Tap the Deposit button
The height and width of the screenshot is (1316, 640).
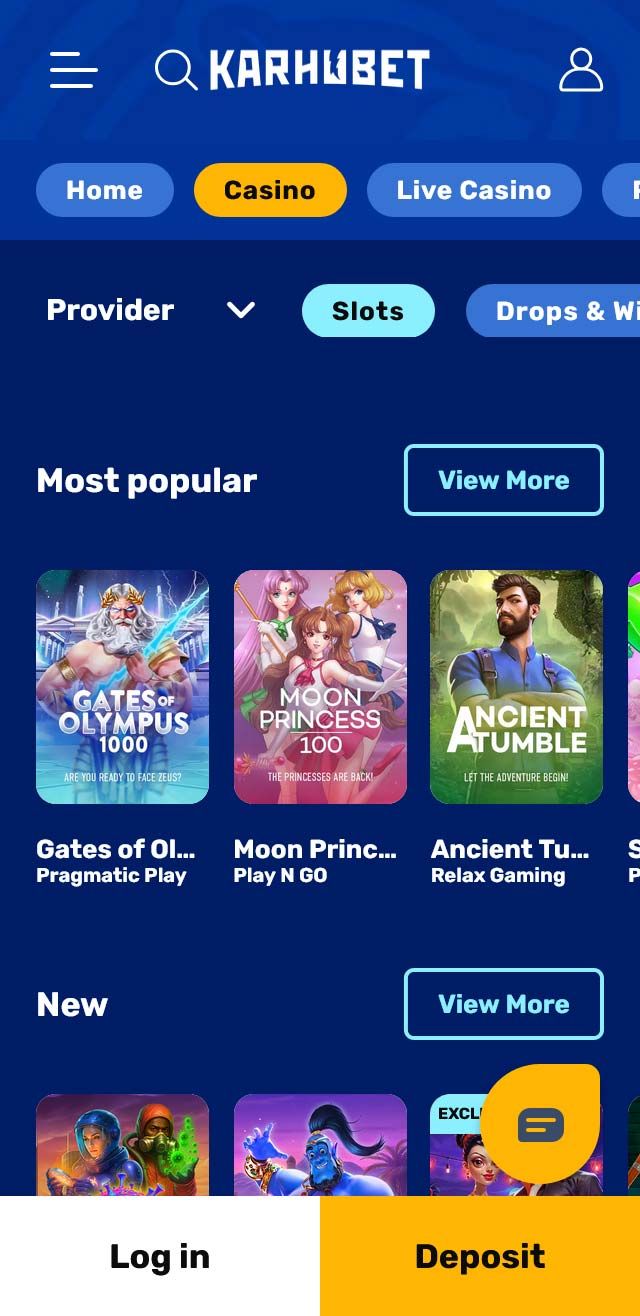click(480, 1256)
